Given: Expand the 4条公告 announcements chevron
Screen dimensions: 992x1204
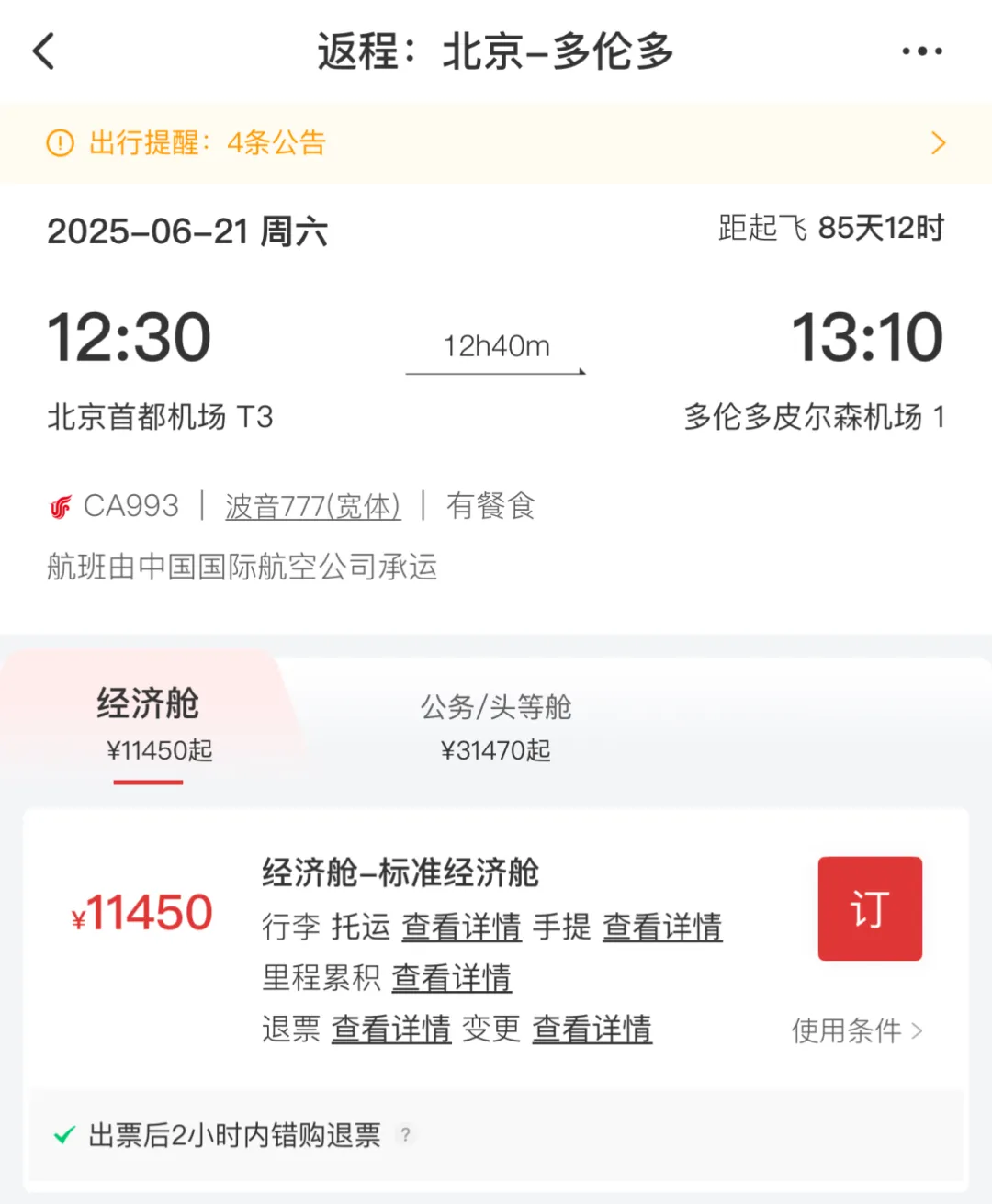Looking at the screenshot, I should 938,143.
